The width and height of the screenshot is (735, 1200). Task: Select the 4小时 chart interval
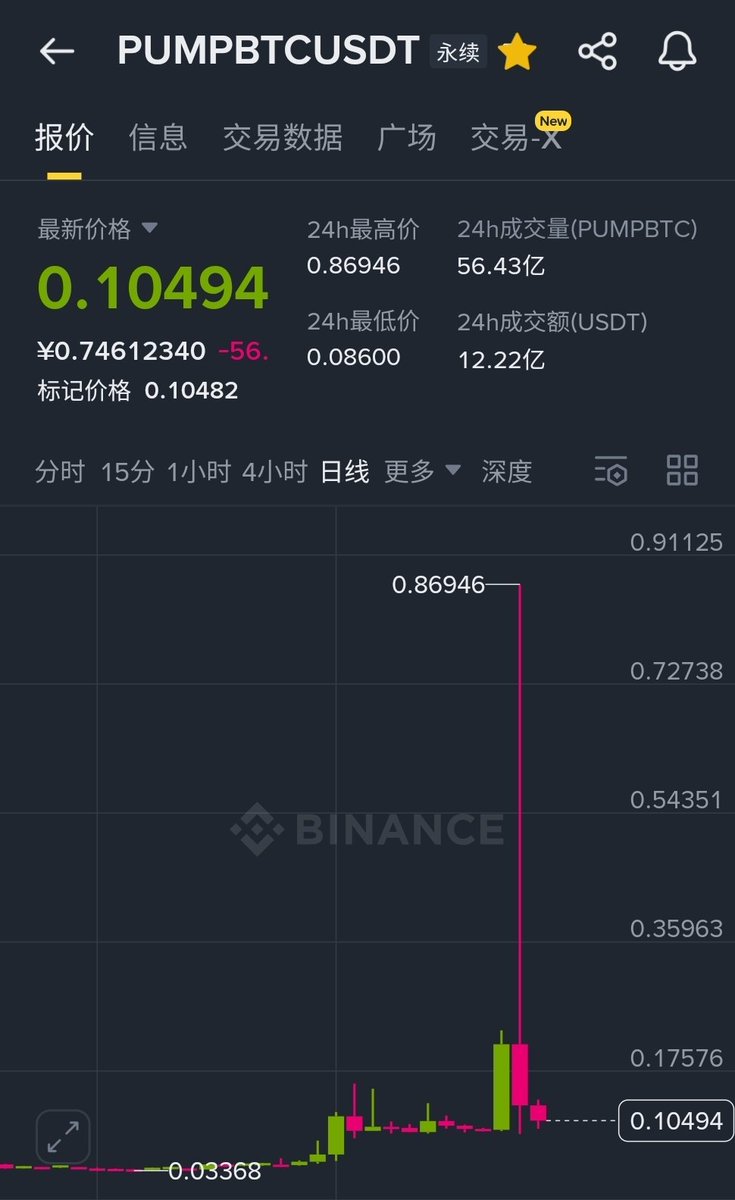click(x=274, y=471)
